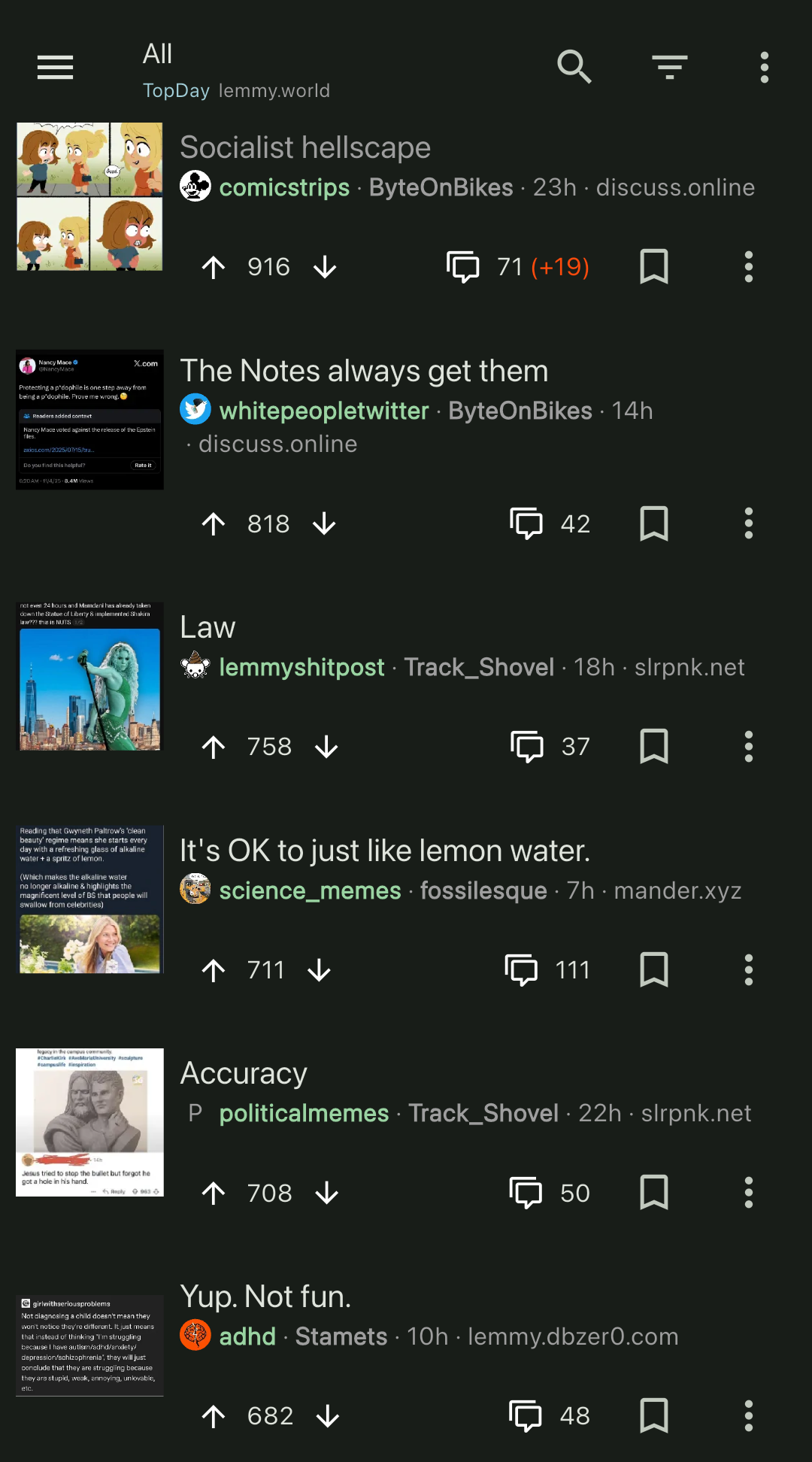Save the lemon water post
Image resolution: width=812 pixels, height=1462 pixels.
[653, 970]
